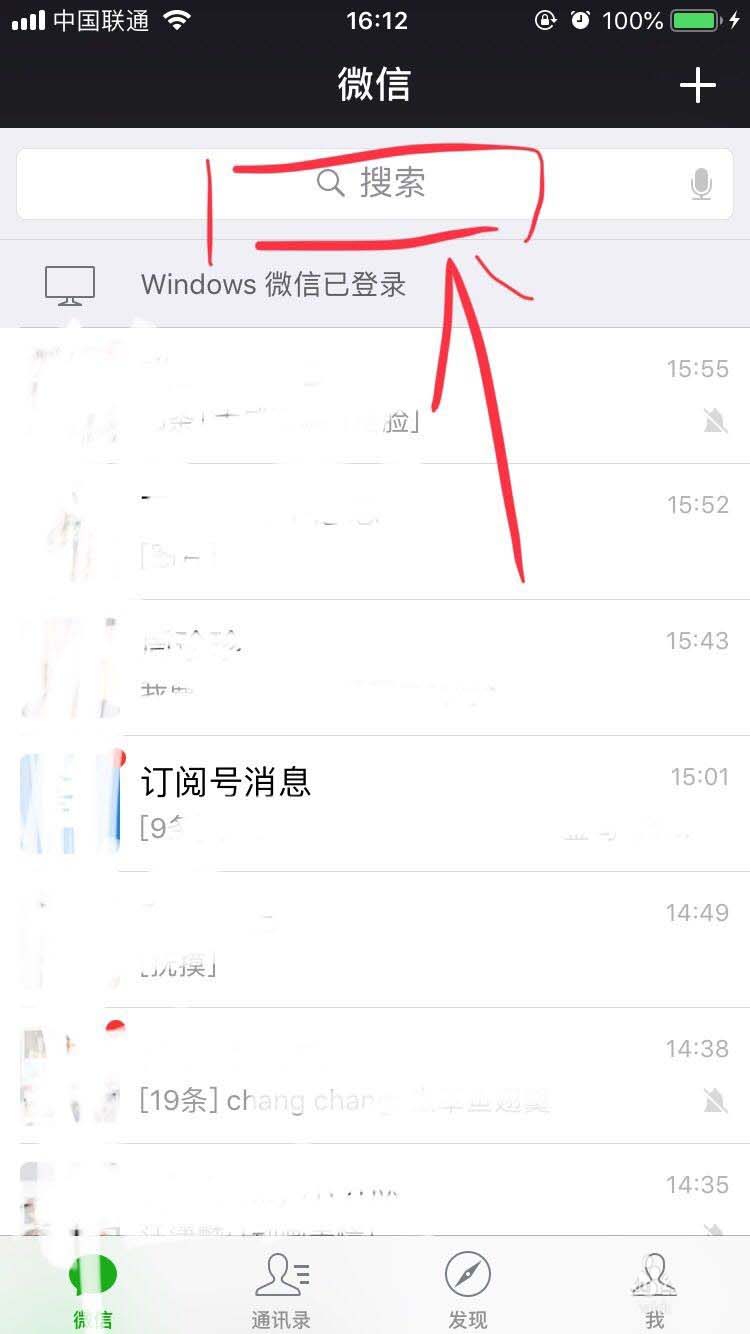
Task: Open the Windows 微信已登录 banner
Action: (x=375, y=284)
